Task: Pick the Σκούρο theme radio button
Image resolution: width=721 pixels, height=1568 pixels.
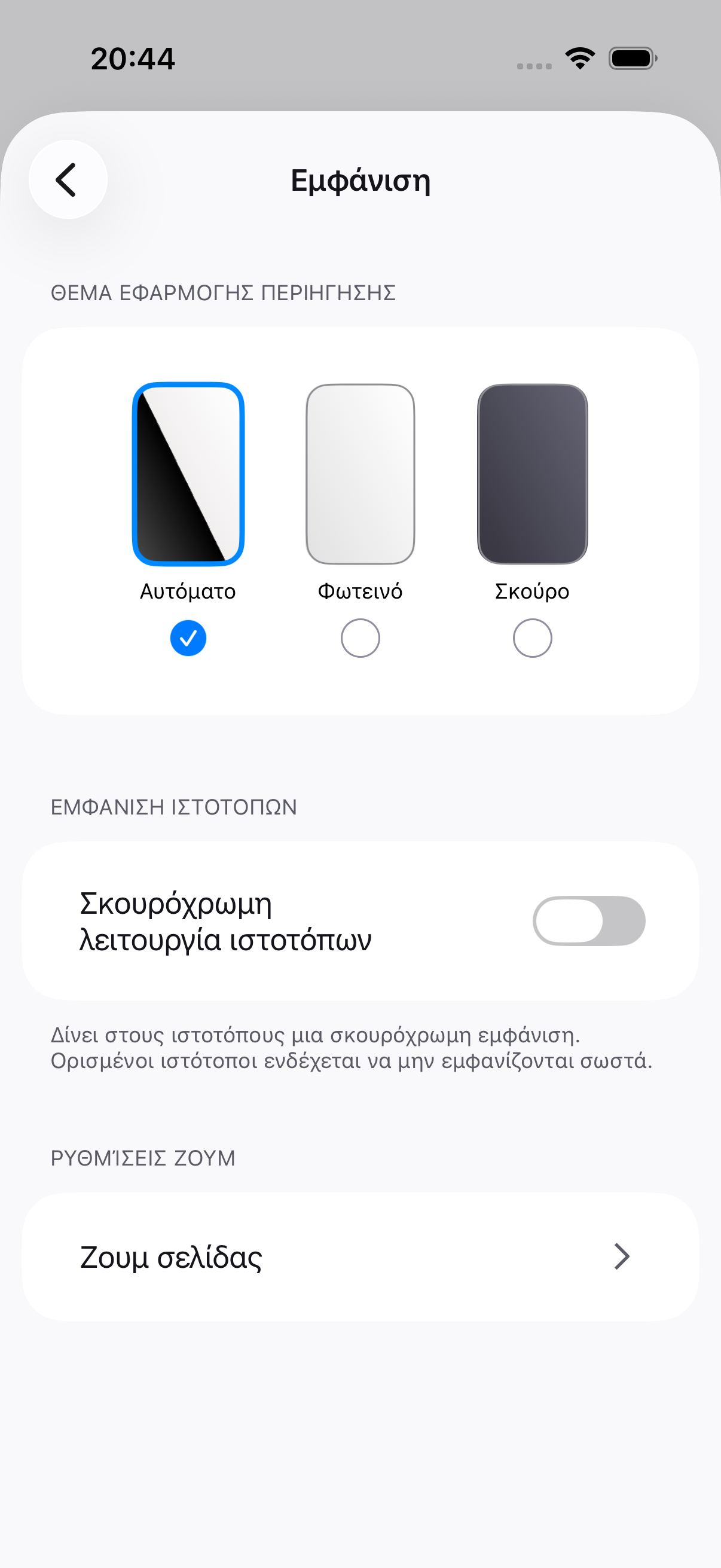Action: [533, 638]
